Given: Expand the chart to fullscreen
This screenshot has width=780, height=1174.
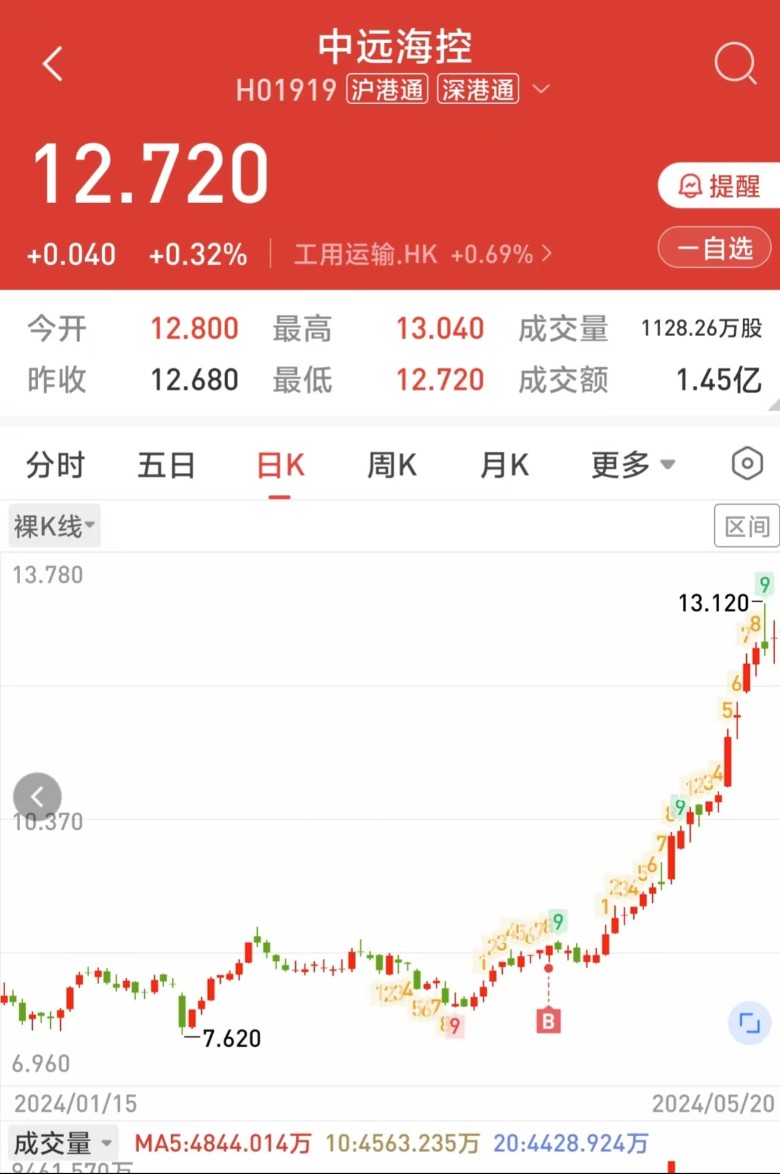Looking at the screenshot, I should (x=749, y=1023).
